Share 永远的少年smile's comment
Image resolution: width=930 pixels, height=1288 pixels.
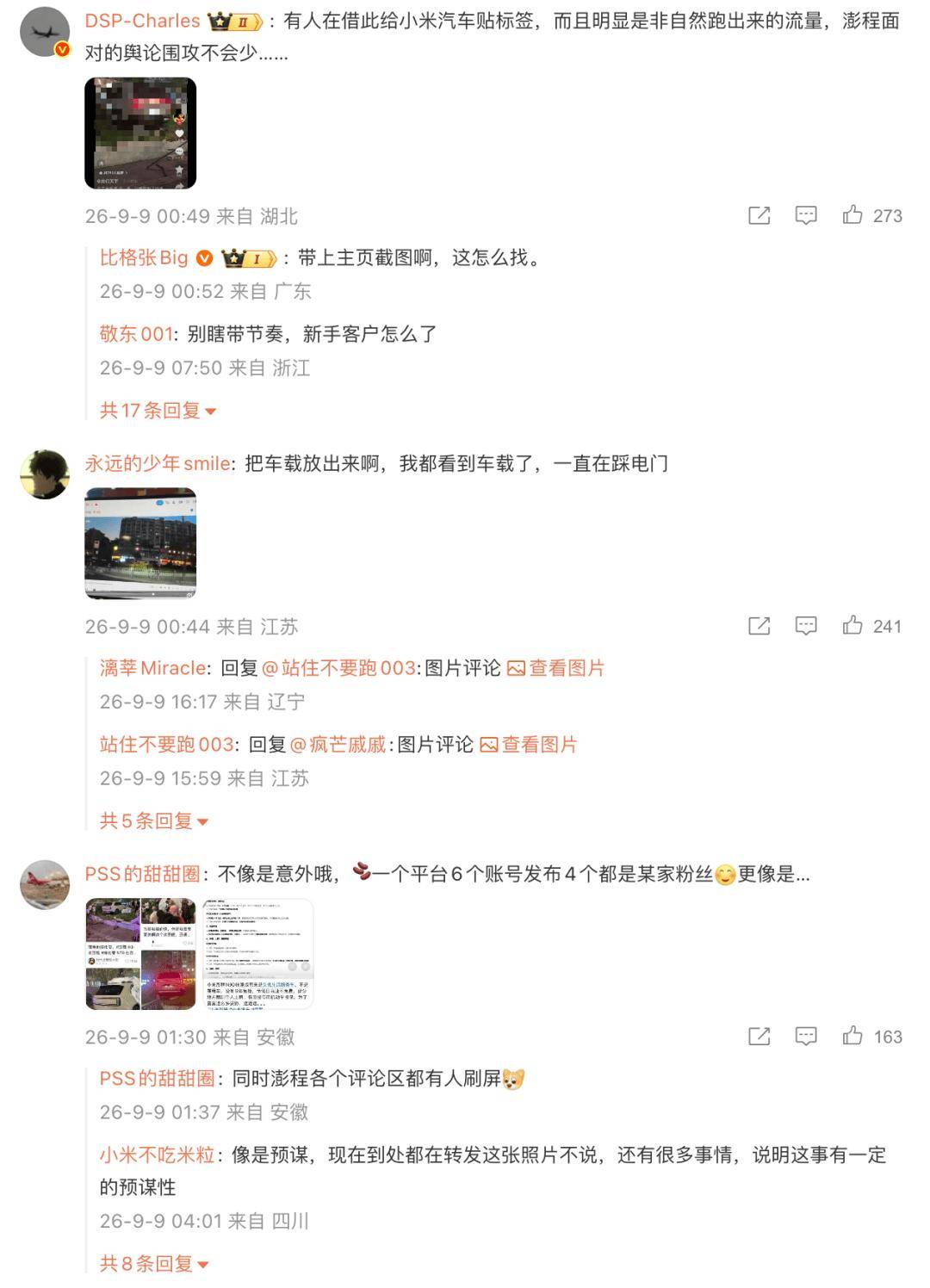tap(759, 626)
